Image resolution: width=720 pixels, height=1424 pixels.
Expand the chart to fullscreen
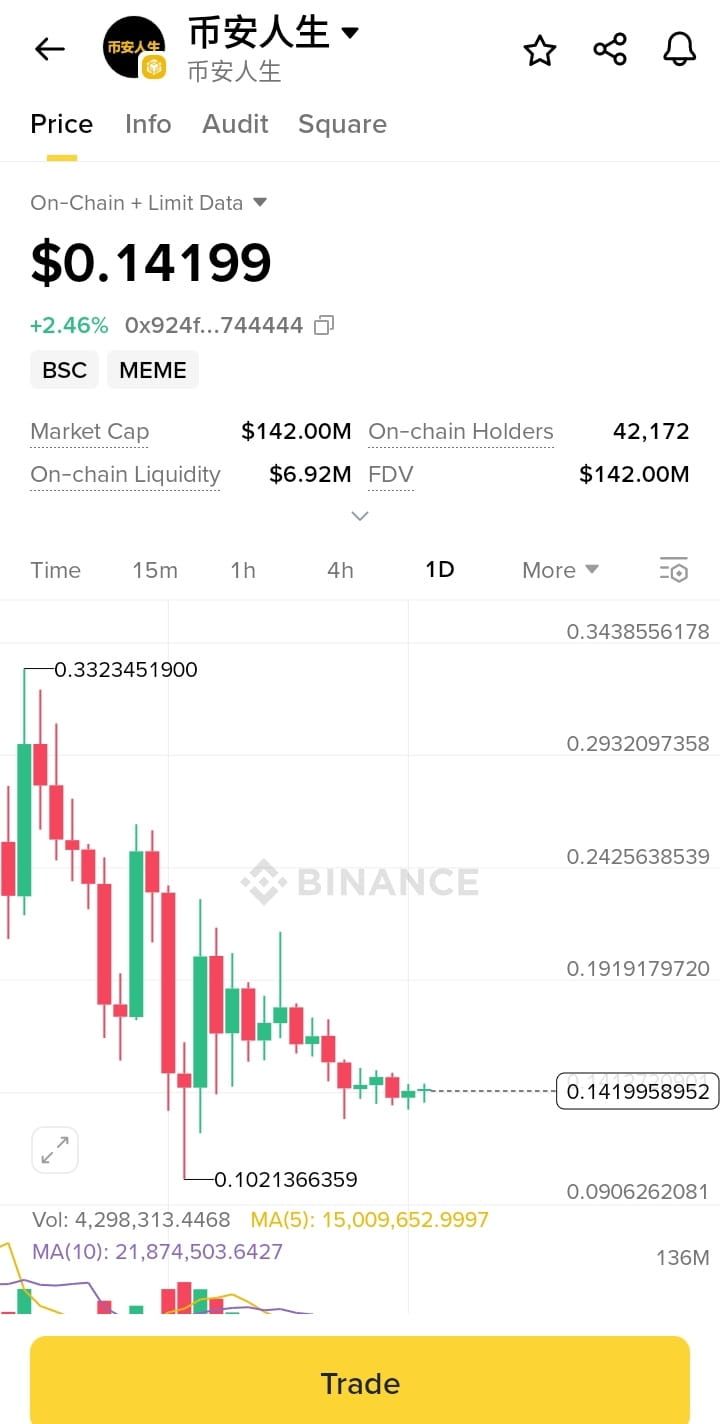(55, 1150)
